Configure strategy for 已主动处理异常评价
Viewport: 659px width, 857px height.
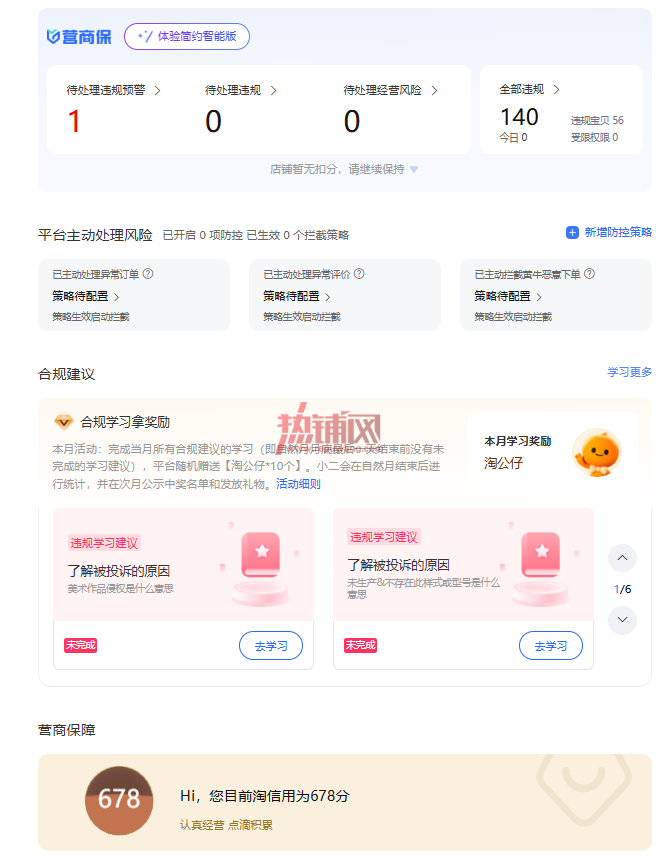click(296, 296)
